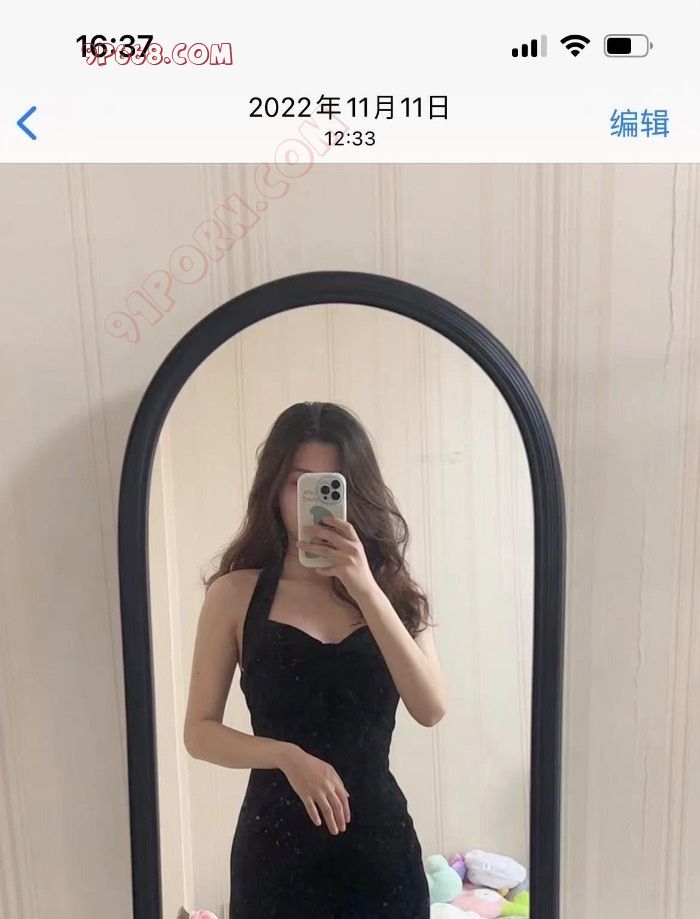Viewport: 700px width, 919px height.
Task: Tap the 编辑 edit button
Action: click(x=639, y=123)
